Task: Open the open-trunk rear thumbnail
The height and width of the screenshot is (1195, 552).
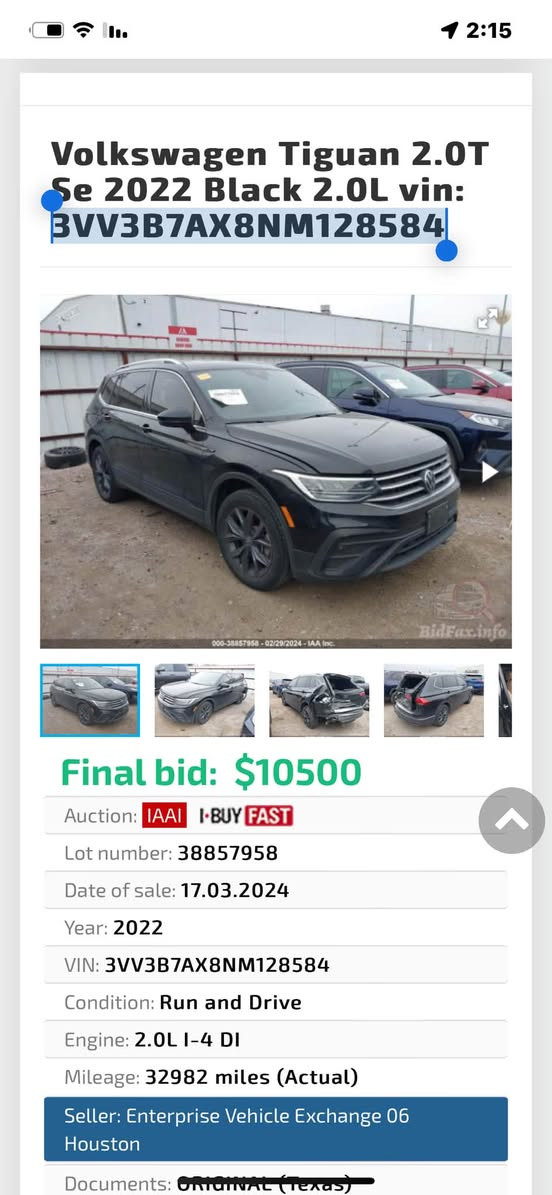Action: (x=434, y=700)
